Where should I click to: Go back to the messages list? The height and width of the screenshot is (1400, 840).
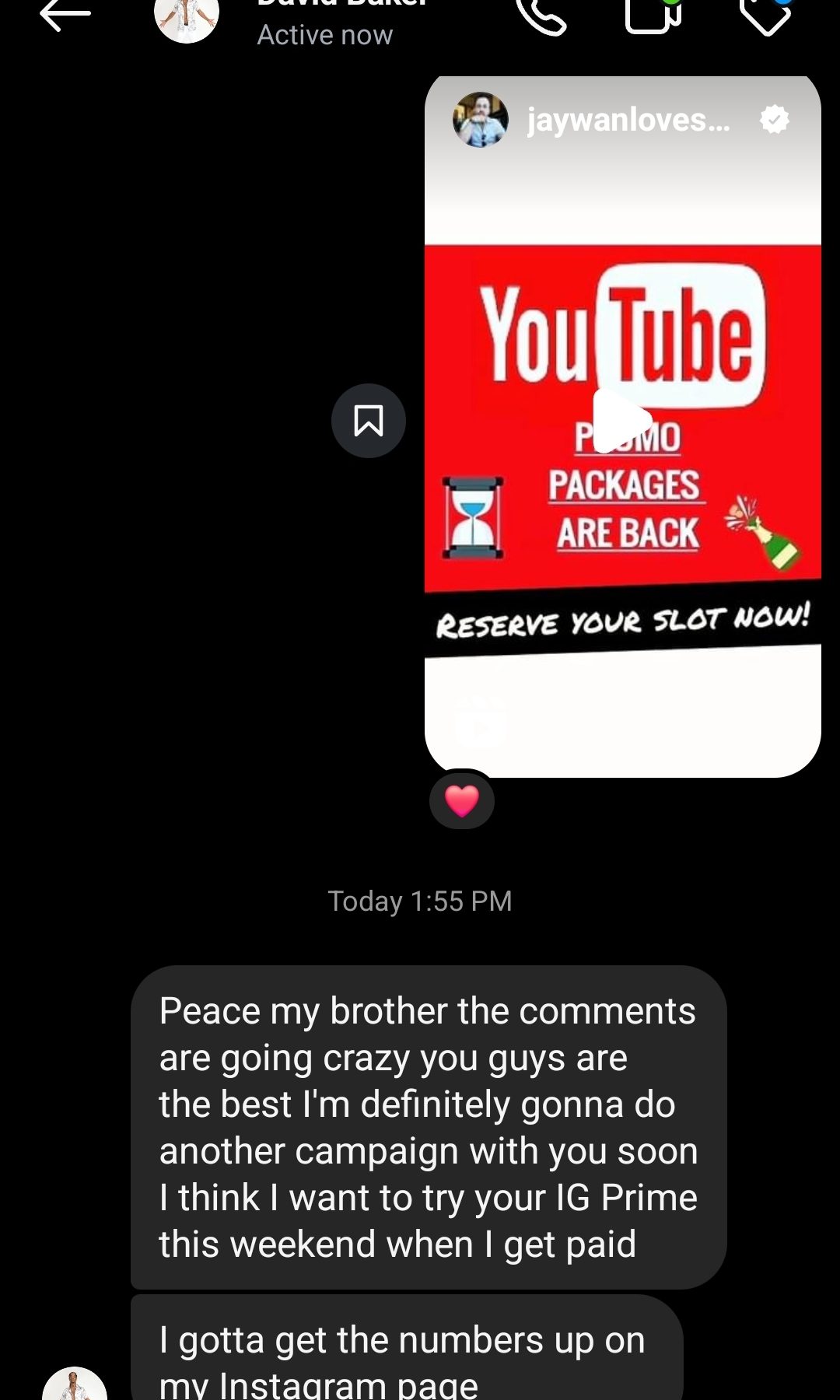click(x=65, y=16)
